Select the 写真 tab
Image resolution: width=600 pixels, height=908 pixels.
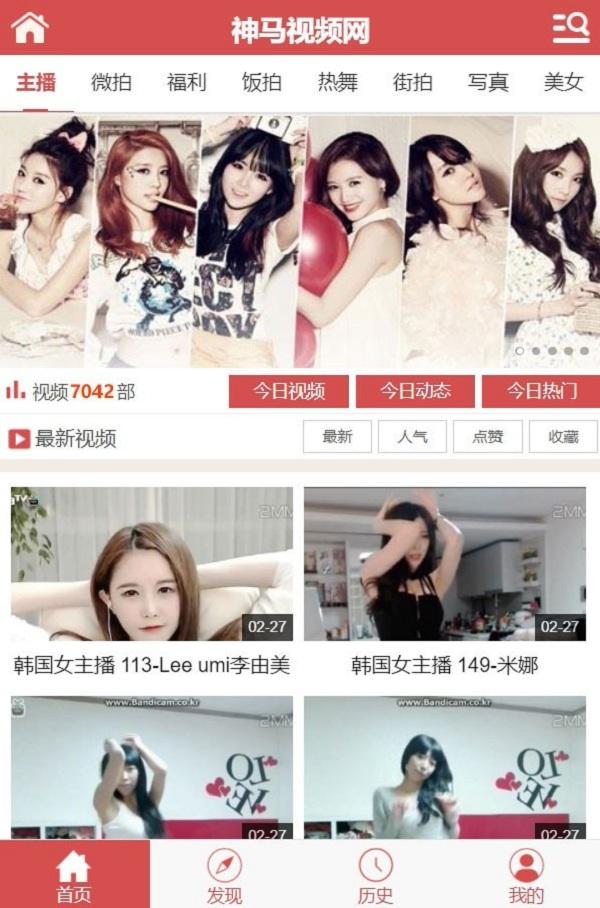pos(488,83)
